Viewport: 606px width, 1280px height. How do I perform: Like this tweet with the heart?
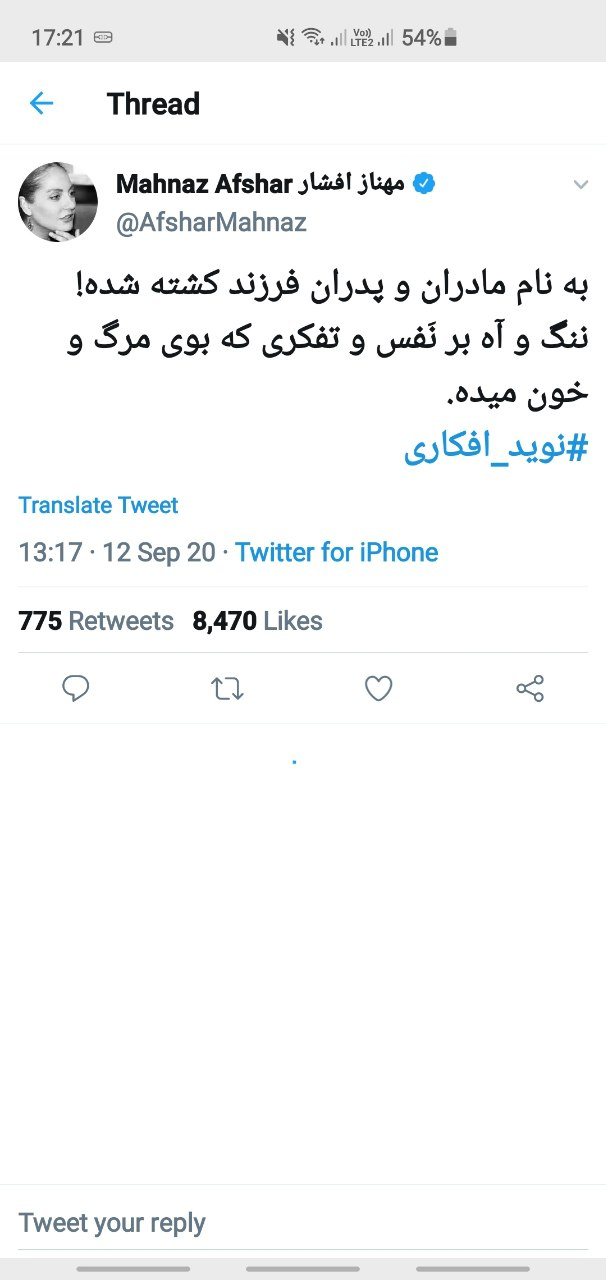(x=378, y=688)
